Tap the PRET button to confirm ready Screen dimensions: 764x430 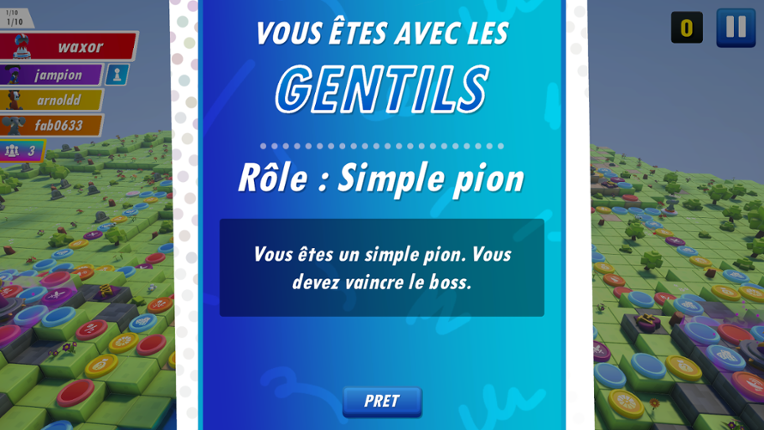pos(381,401)
